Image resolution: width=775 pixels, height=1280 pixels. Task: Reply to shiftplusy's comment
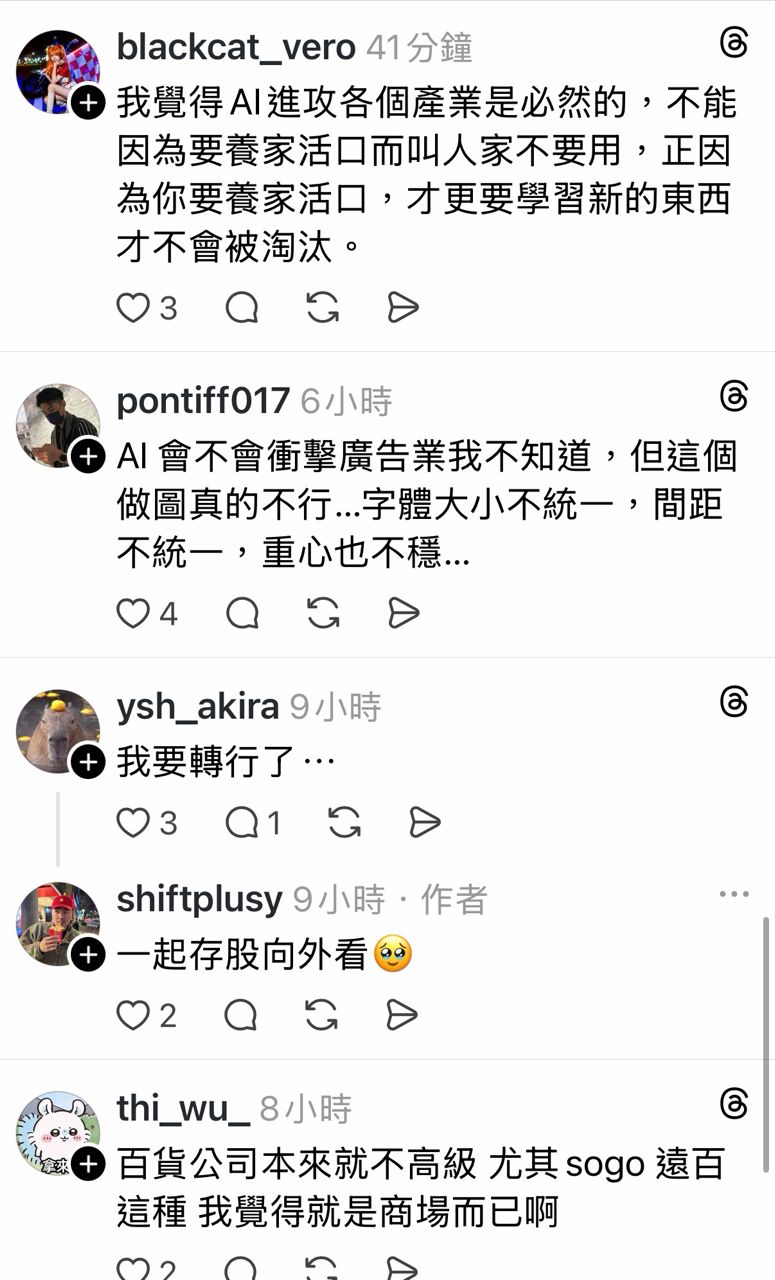tap(241, 1015)
